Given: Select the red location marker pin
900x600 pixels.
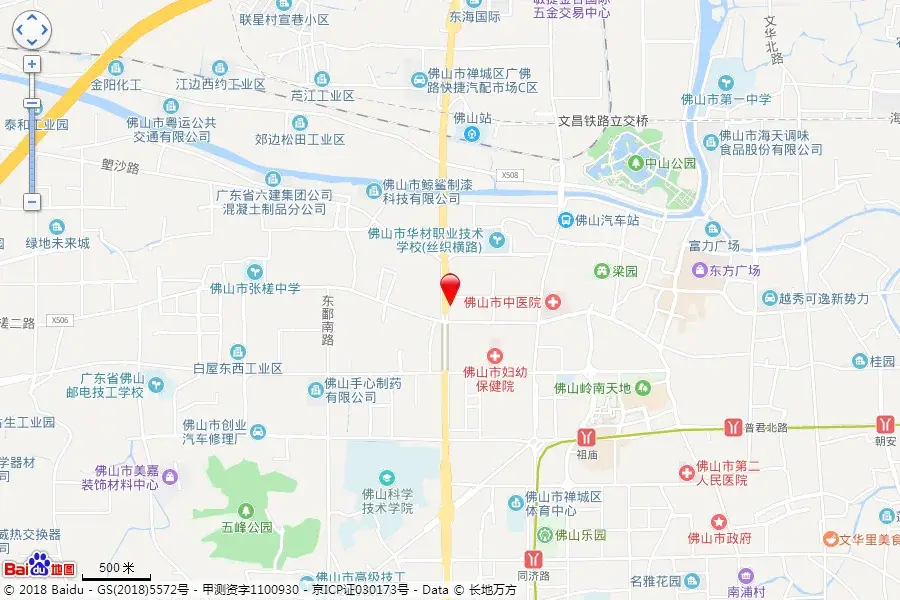Looking at the screenshot, I should 450,286.
